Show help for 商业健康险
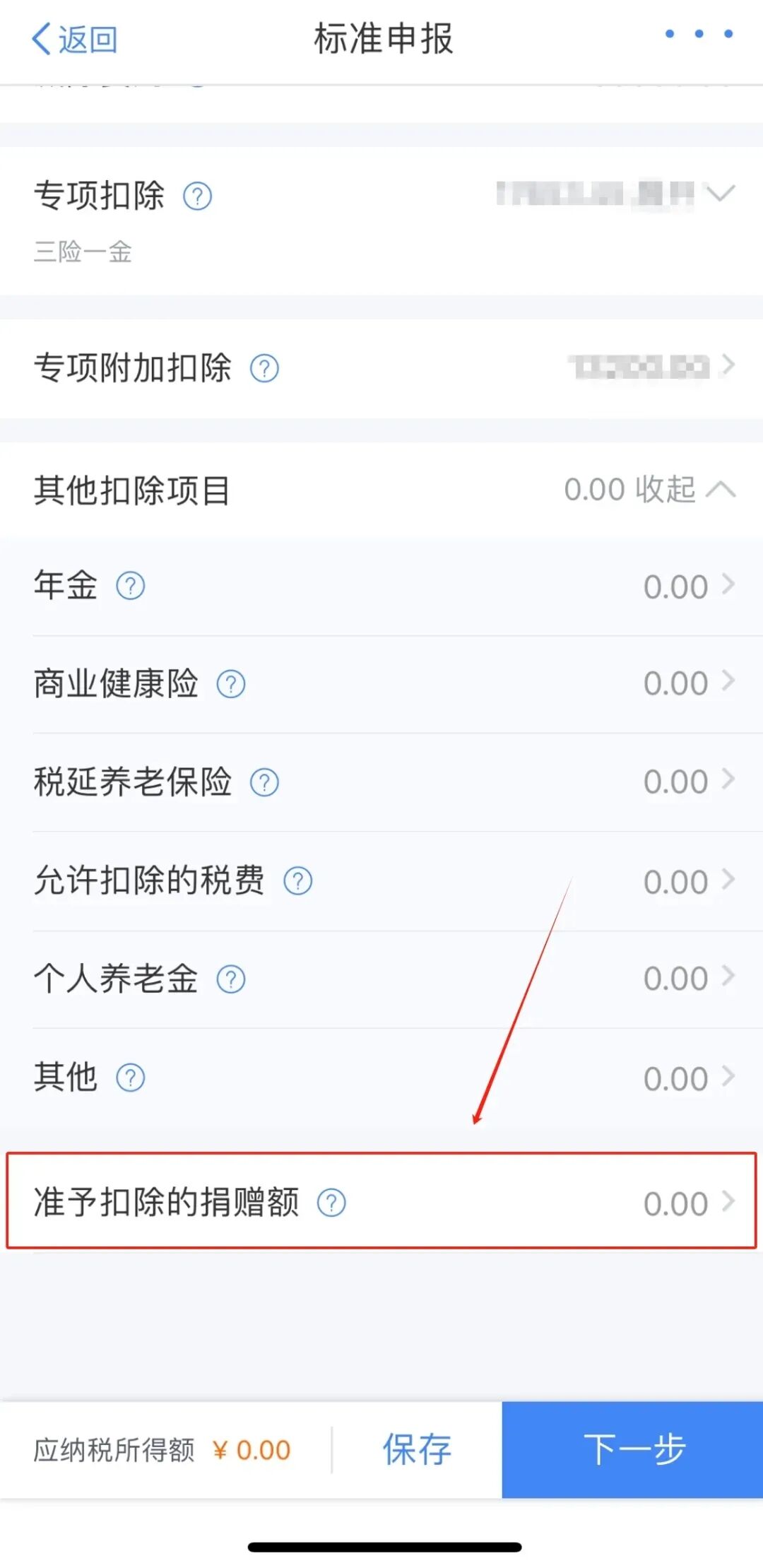The height and width of the screenshot is (1568, 763). (230, 684)
